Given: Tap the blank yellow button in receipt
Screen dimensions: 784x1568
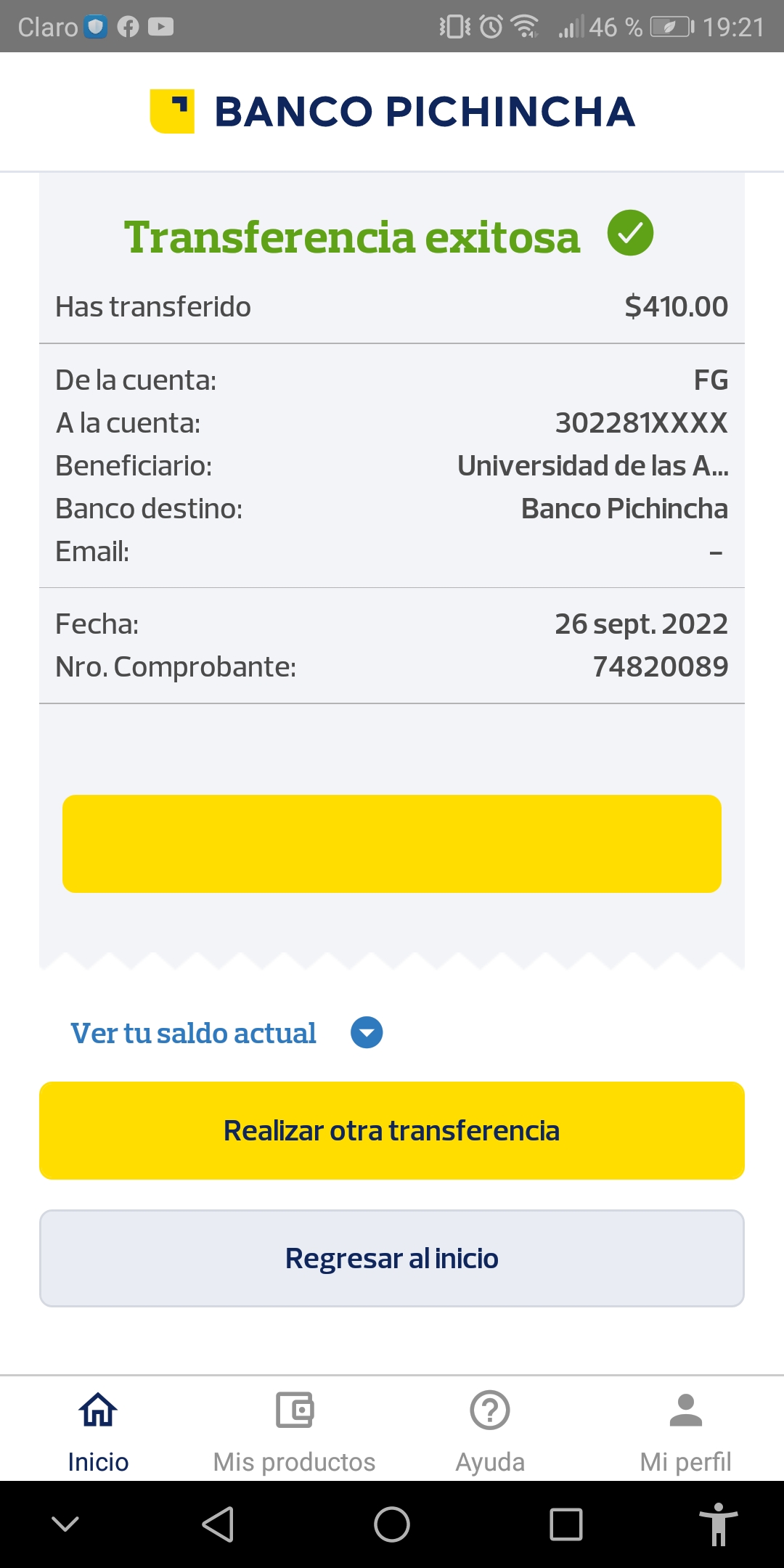Looking at the screenshot, I should (x=392, y=844).
